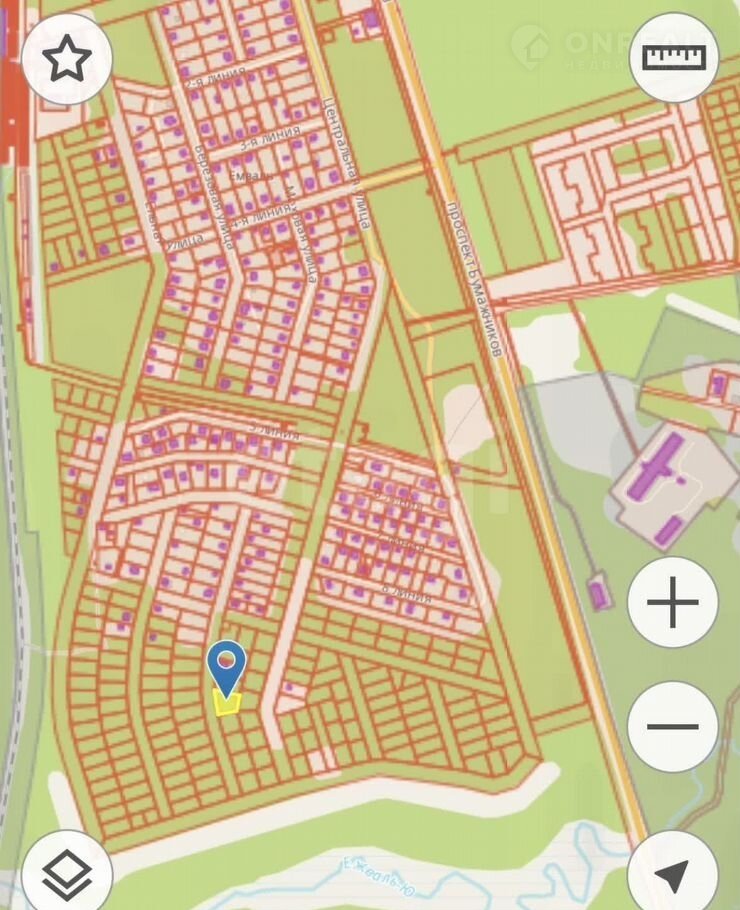740x910 pixels.
Task: Tap the star favorites button
Action: point(66,59)
